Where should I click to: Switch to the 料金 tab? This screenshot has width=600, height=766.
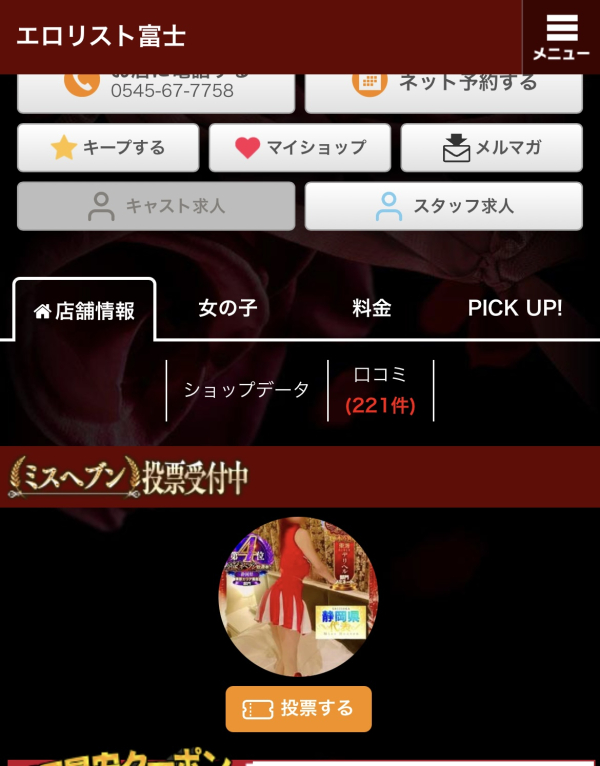pyautogui.click(x=371, y=308)
